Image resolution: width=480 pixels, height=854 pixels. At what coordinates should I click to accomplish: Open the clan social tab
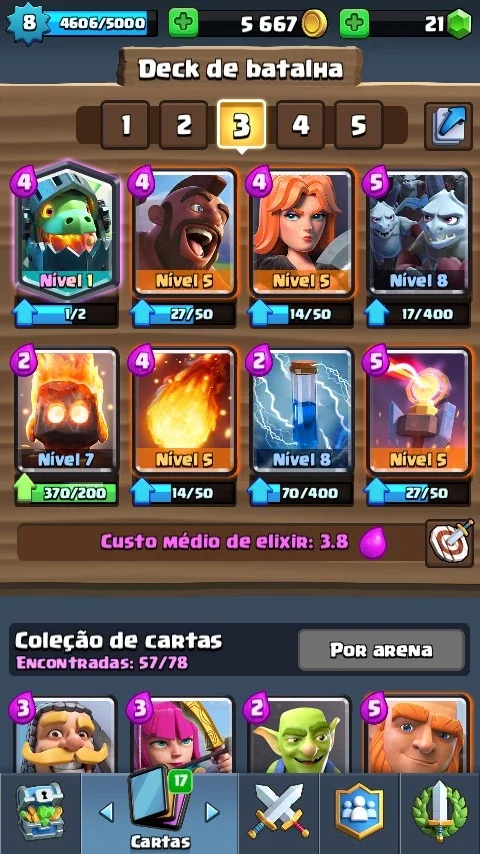point(359,812)
